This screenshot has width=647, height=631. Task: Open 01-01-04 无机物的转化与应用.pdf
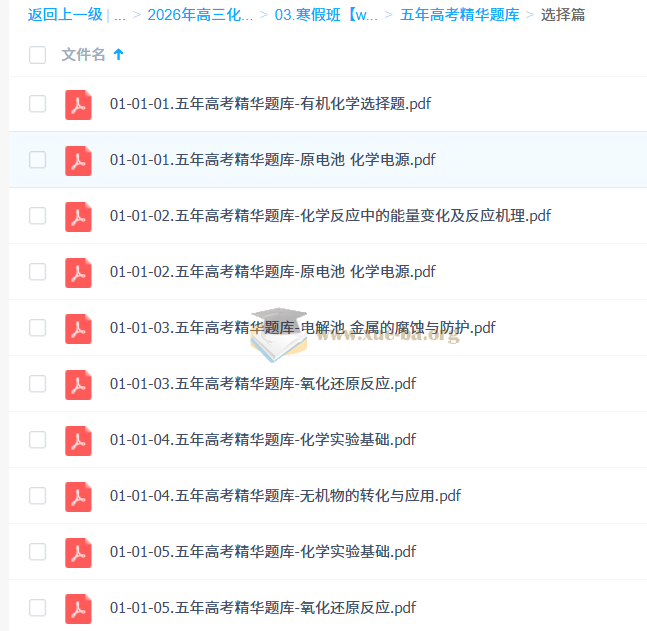[285, 495]
